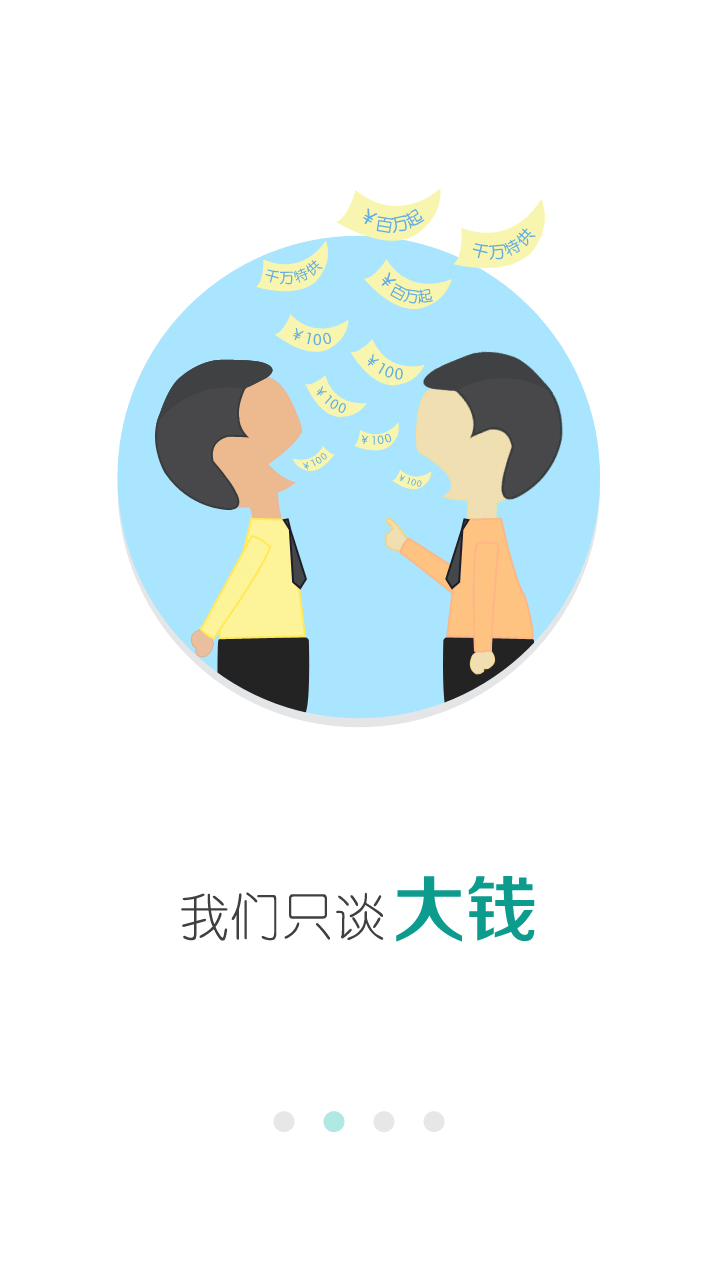Image resolution: width=720 pixels, height=1280 pixels.
Task: Tap the first gray pagination dot
Action: pyautogui.click(x=285, y=1120)
